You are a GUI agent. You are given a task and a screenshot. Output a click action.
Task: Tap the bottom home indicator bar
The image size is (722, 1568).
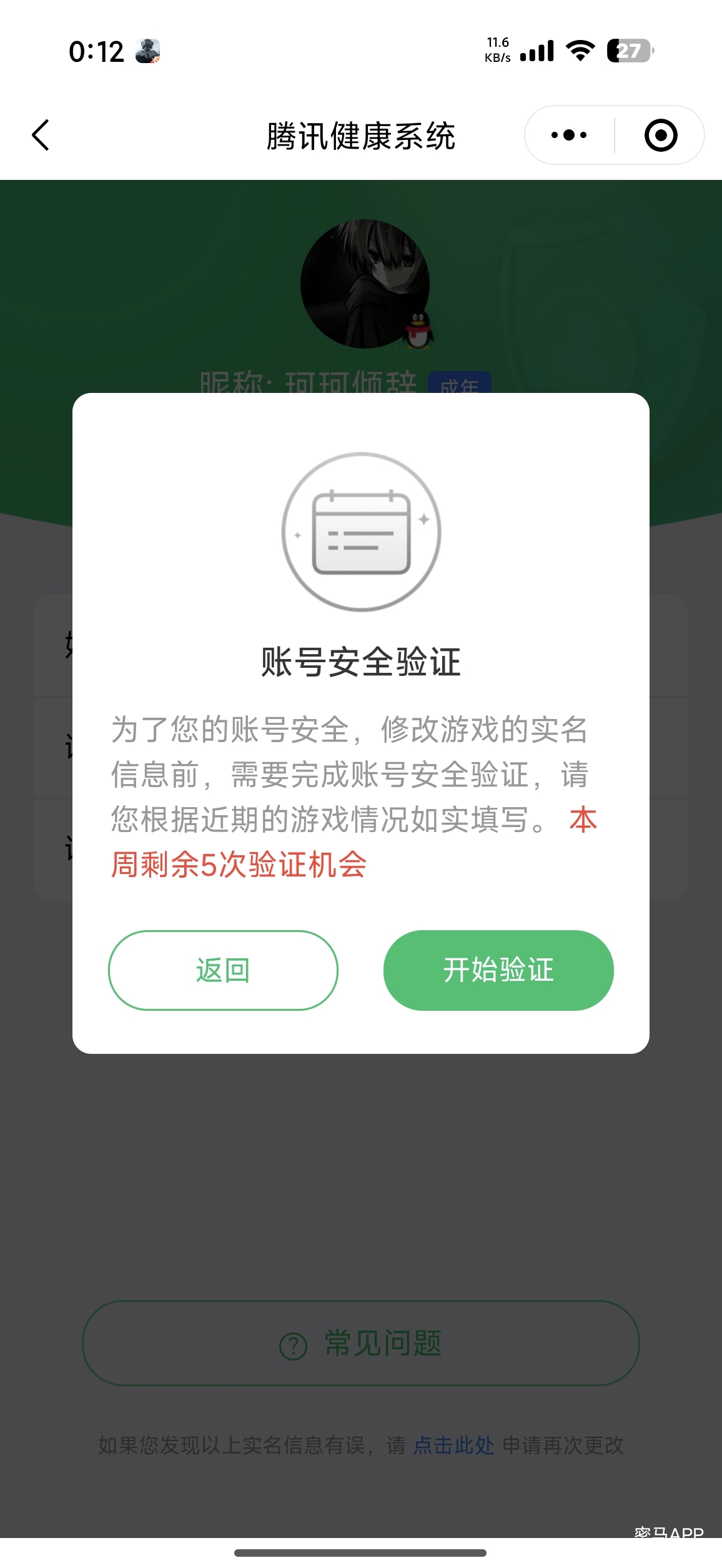point(361,1551)
